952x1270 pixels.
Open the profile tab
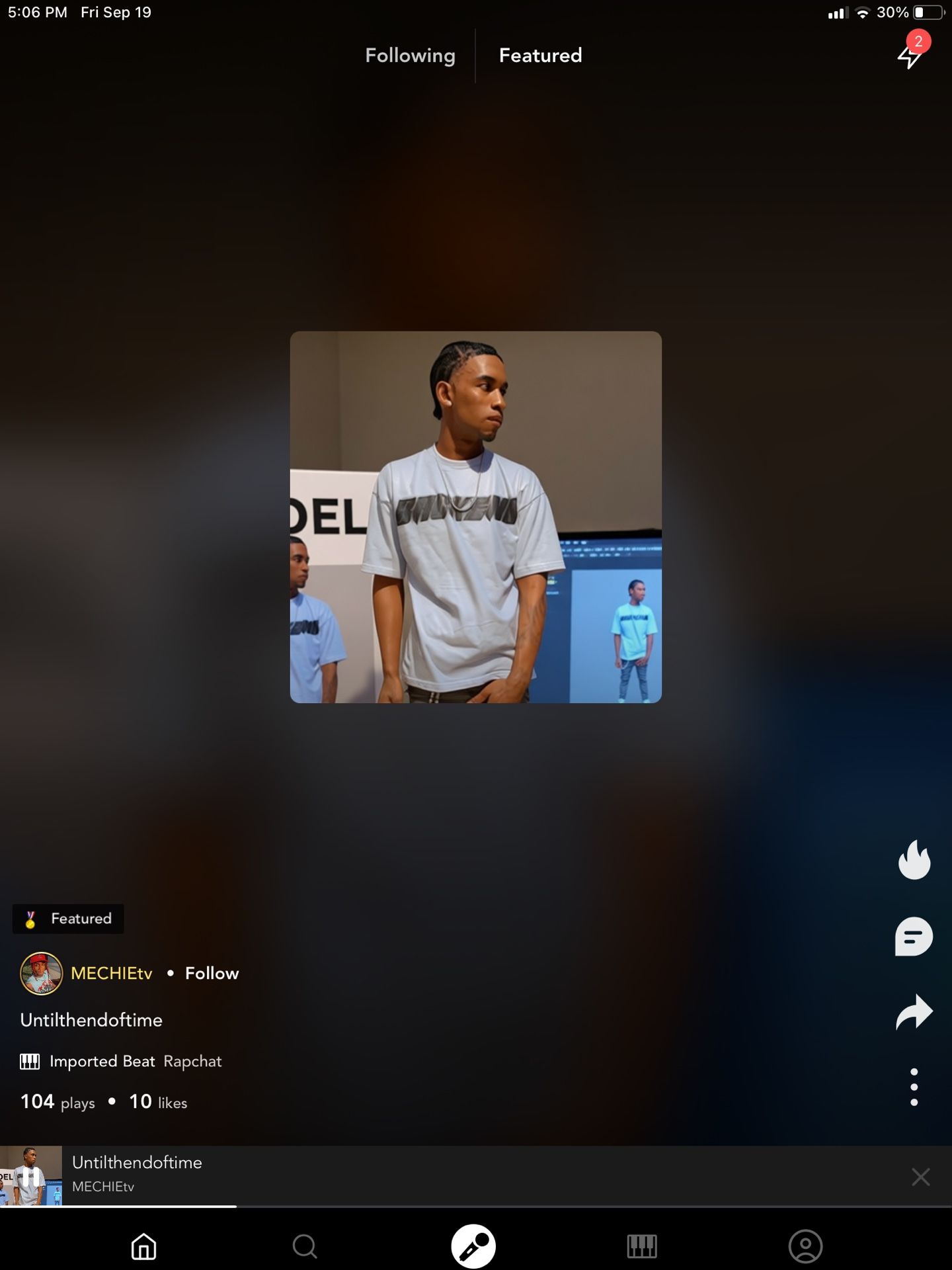click(x=806, y=1247)
